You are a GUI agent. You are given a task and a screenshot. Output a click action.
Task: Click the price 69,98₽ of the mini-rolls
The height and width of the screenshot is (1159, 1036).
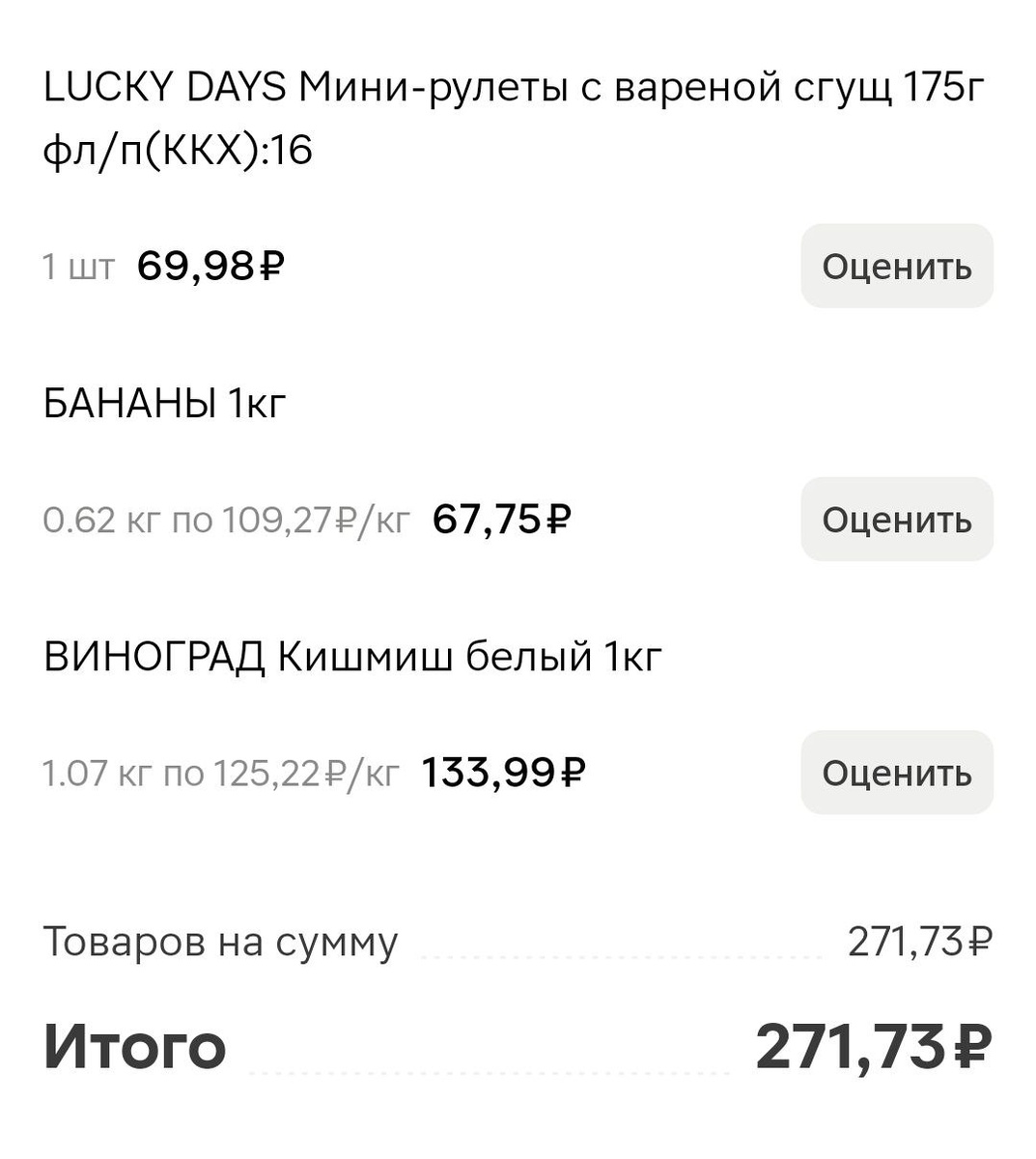(210, 264)
